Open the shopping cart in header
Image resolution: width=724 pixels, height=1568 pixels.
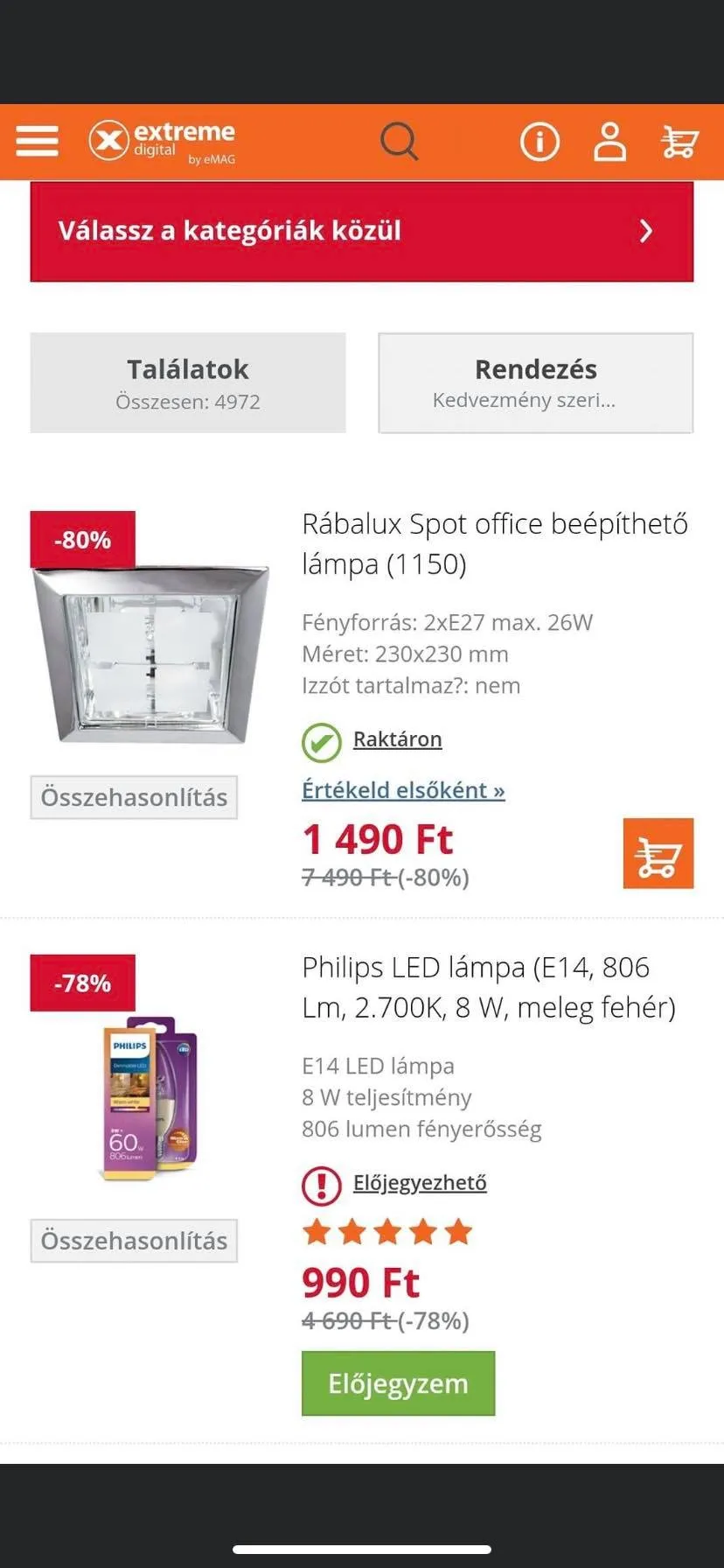[679, 141]
